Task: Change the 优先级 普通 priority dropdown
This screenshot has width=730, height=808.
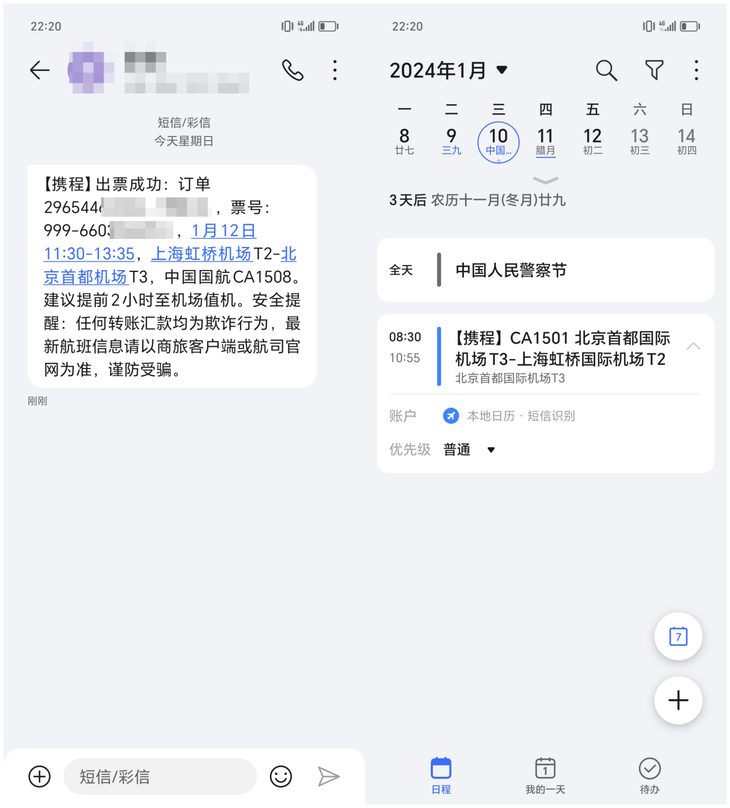Action: tap(469, 450)
